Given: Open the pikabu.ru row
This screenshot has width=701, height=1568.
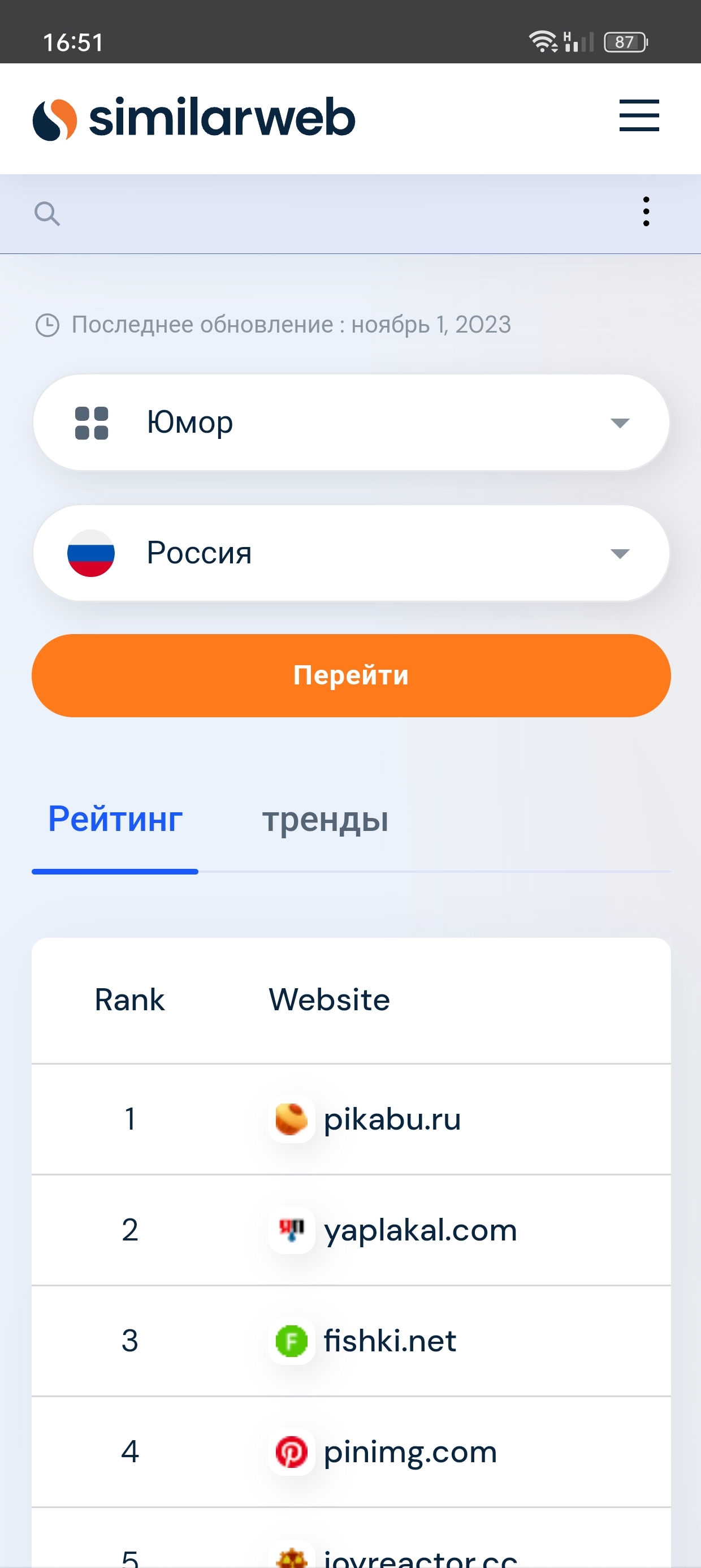Looking at the screenshot, I should click(392, 1119).
